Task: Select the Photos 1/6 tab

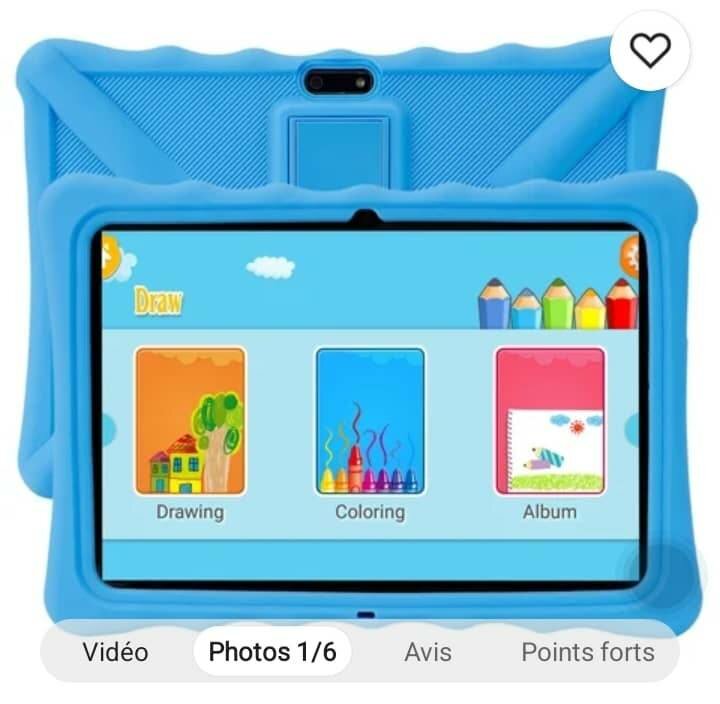Action: 272,652
